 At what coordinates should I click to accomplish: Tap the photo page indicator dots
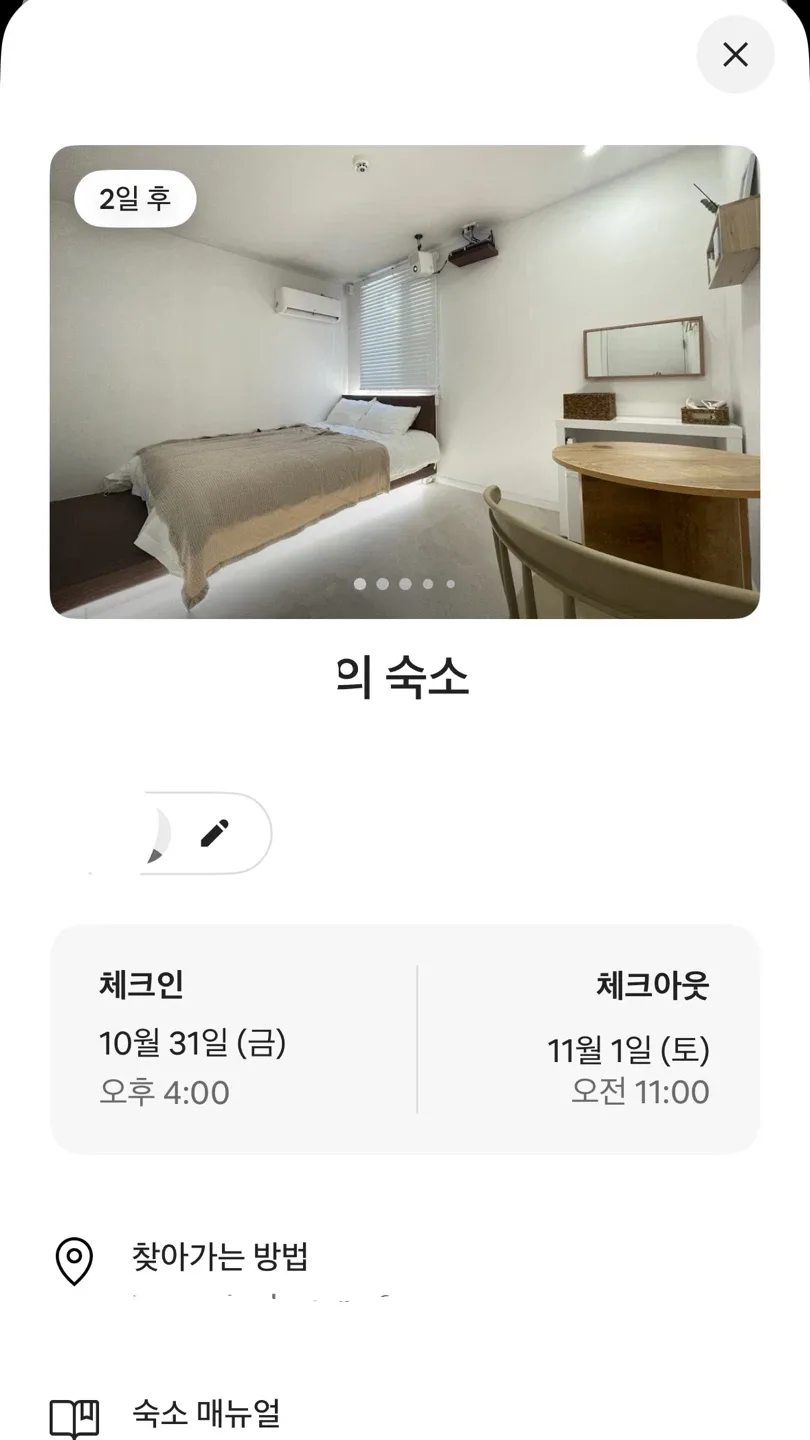404,584
